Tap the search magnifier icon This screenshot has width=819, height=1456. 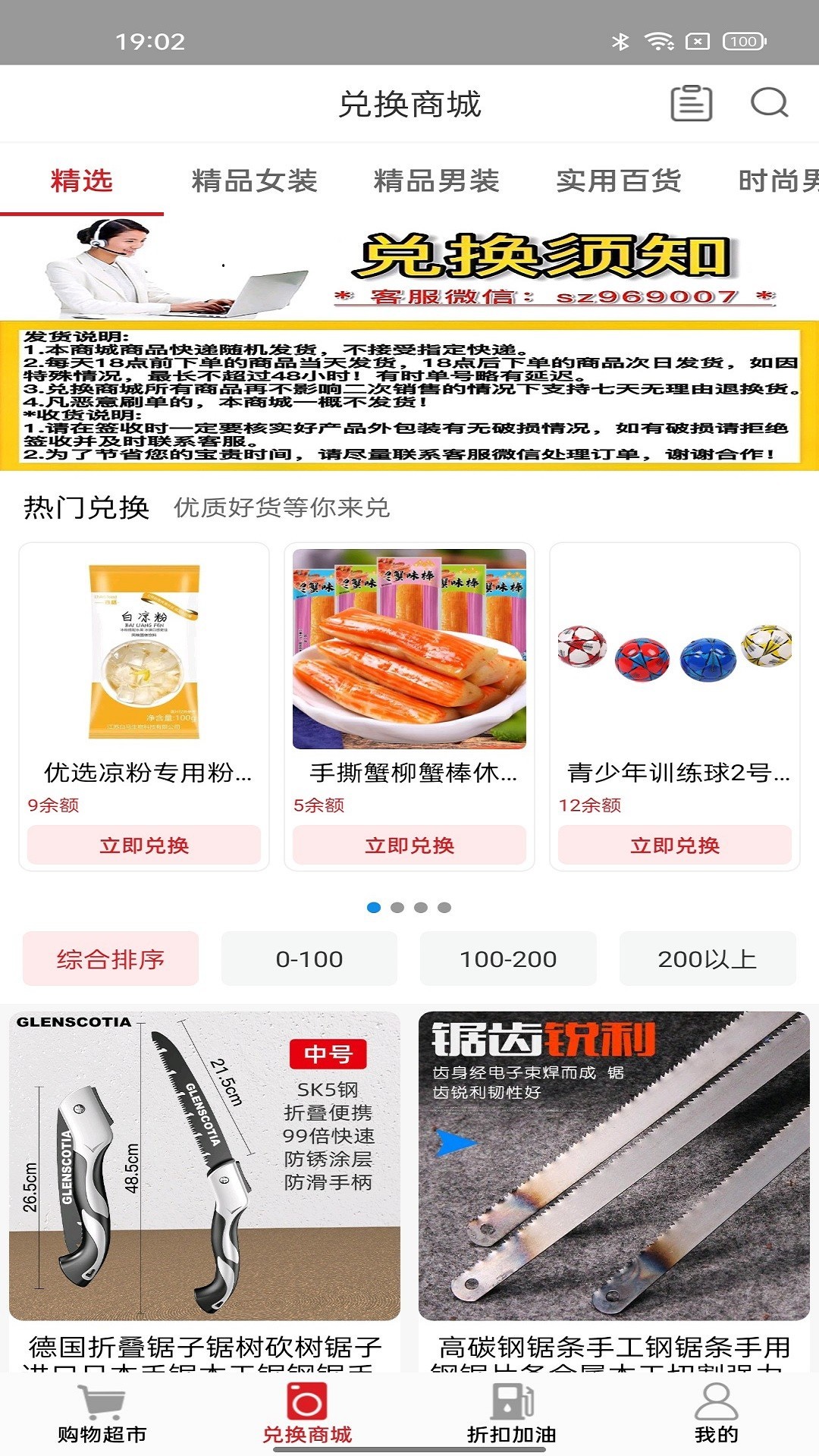[770, 103]
